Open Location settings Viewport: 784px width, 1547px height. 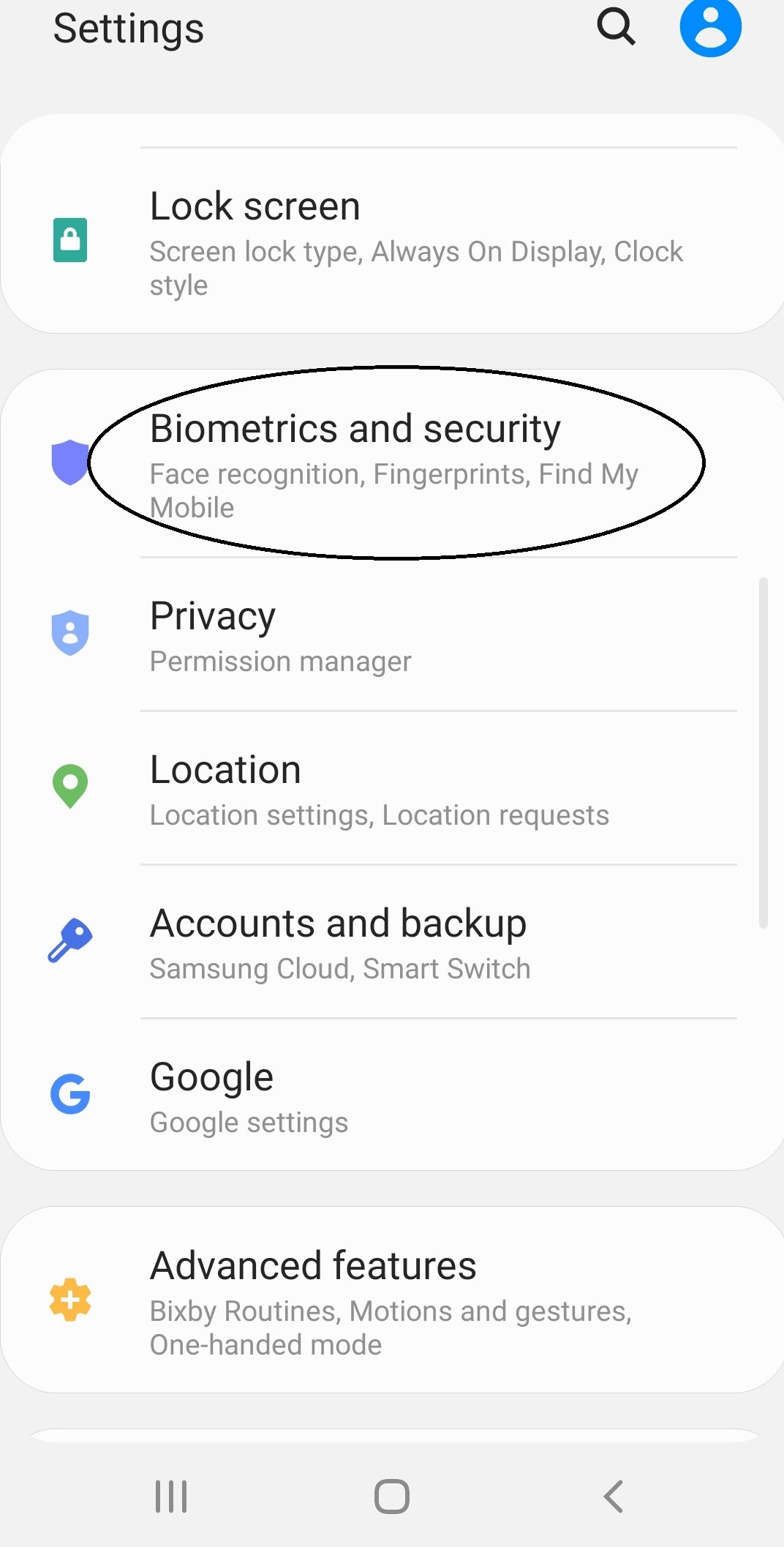(395, 789)
